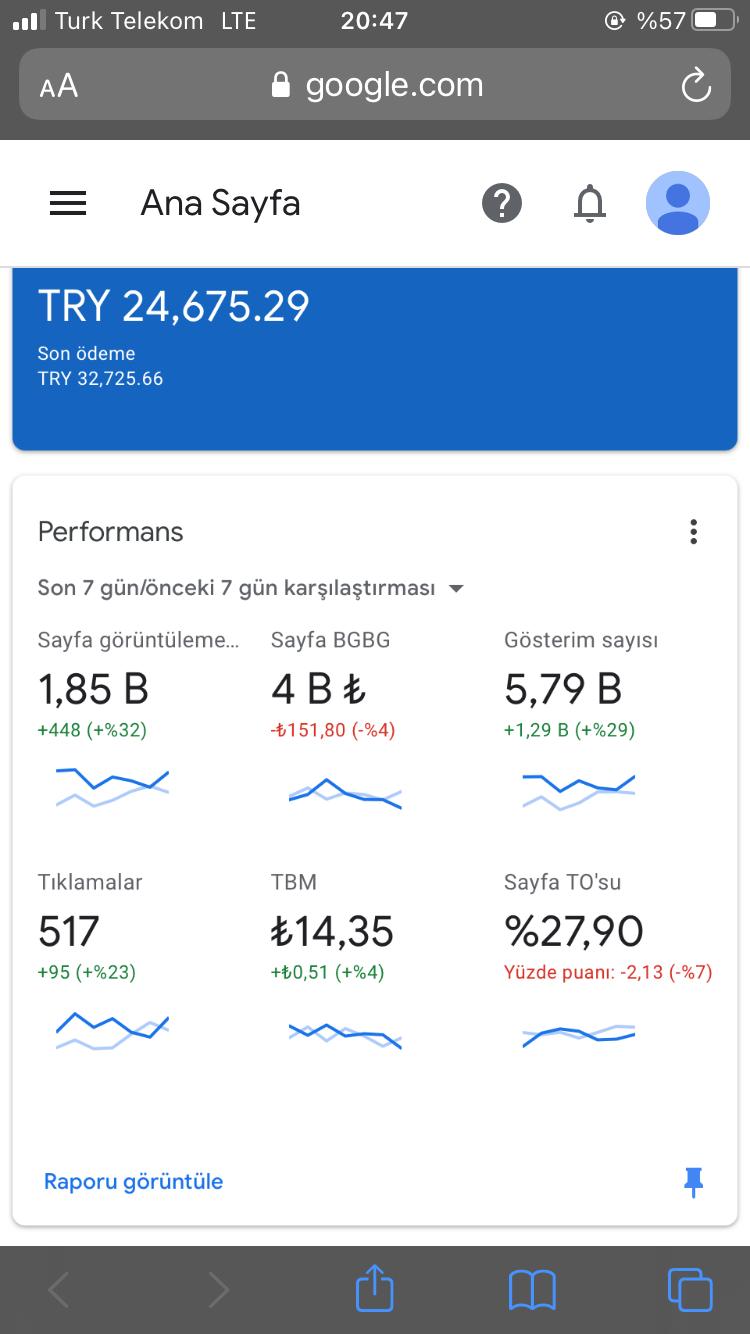The image size is (750, 1334).
Task: Reload the page in Safari
Action: pos(695,85)
